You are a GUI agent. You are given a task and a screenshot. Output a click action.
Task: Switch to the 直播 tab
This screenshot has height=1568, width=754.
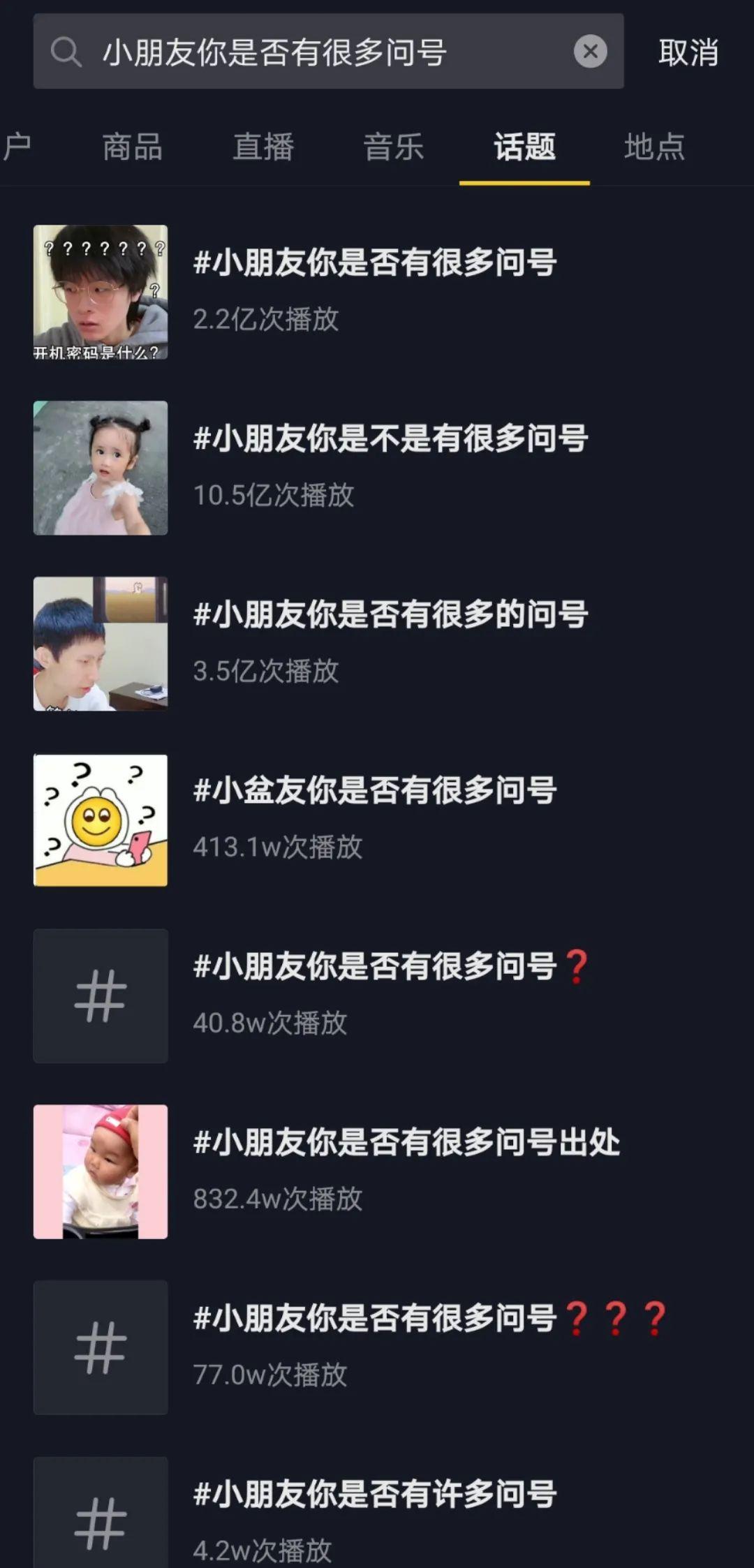[x=263, y=147]
